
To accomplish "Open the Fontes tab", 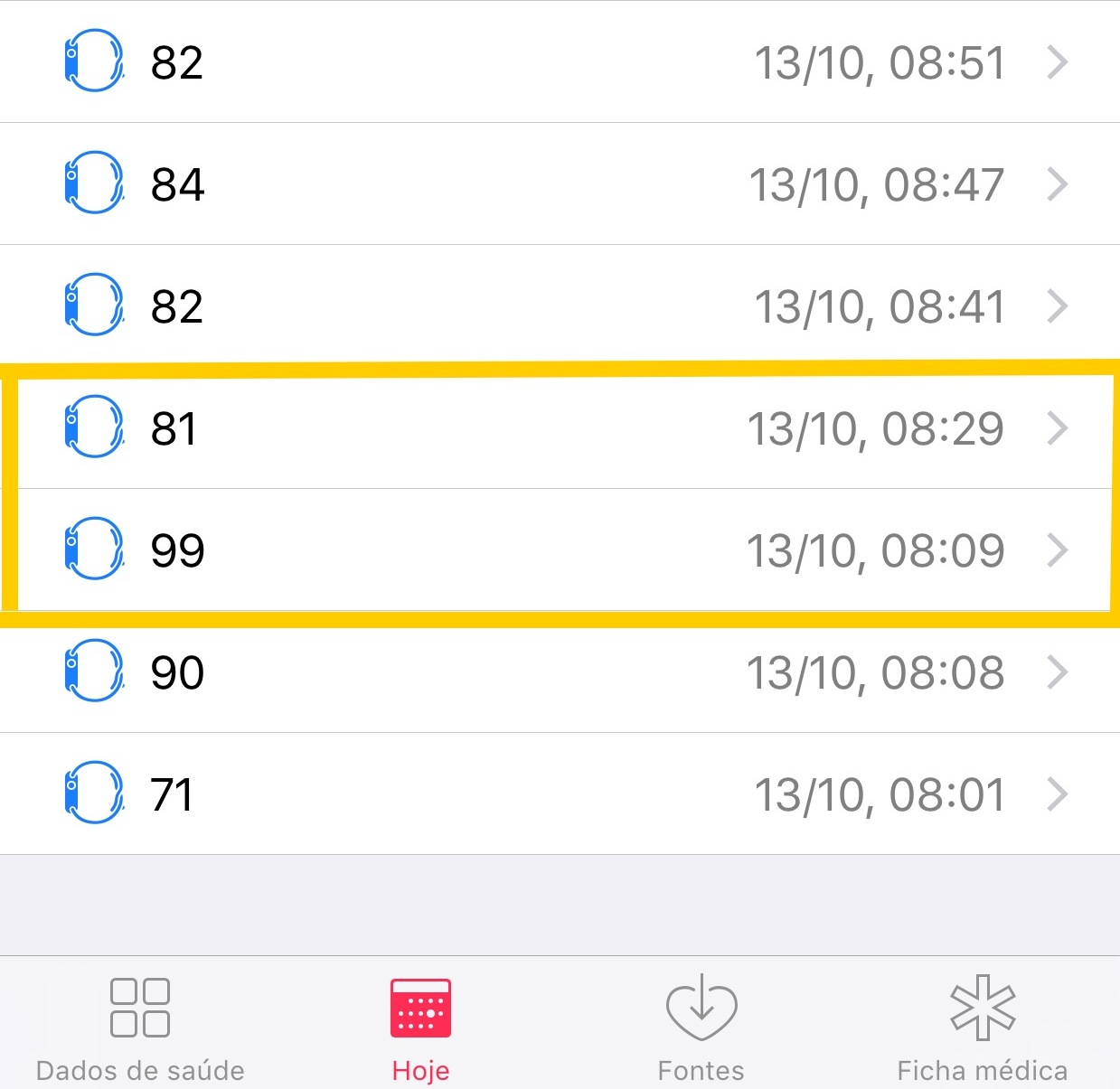I will point(701,1028).
